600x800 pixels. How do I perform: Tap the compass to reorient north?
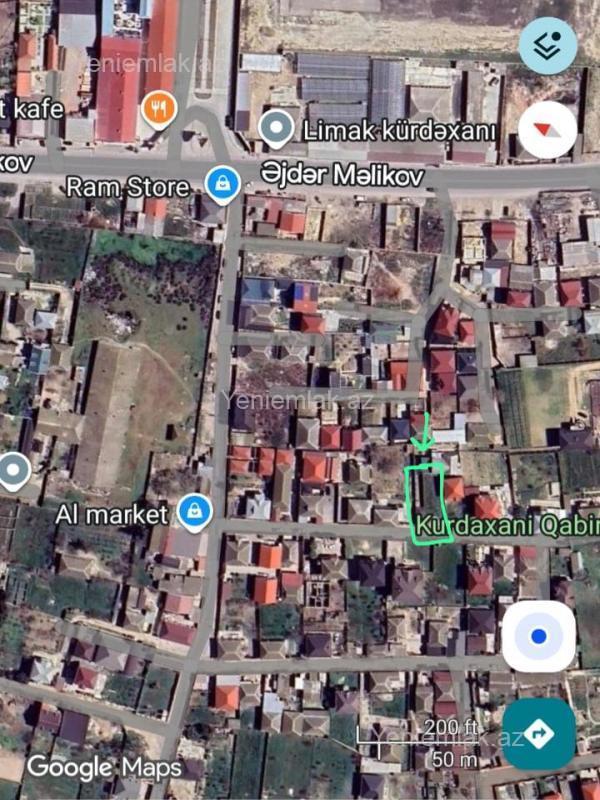pos(548,131)
